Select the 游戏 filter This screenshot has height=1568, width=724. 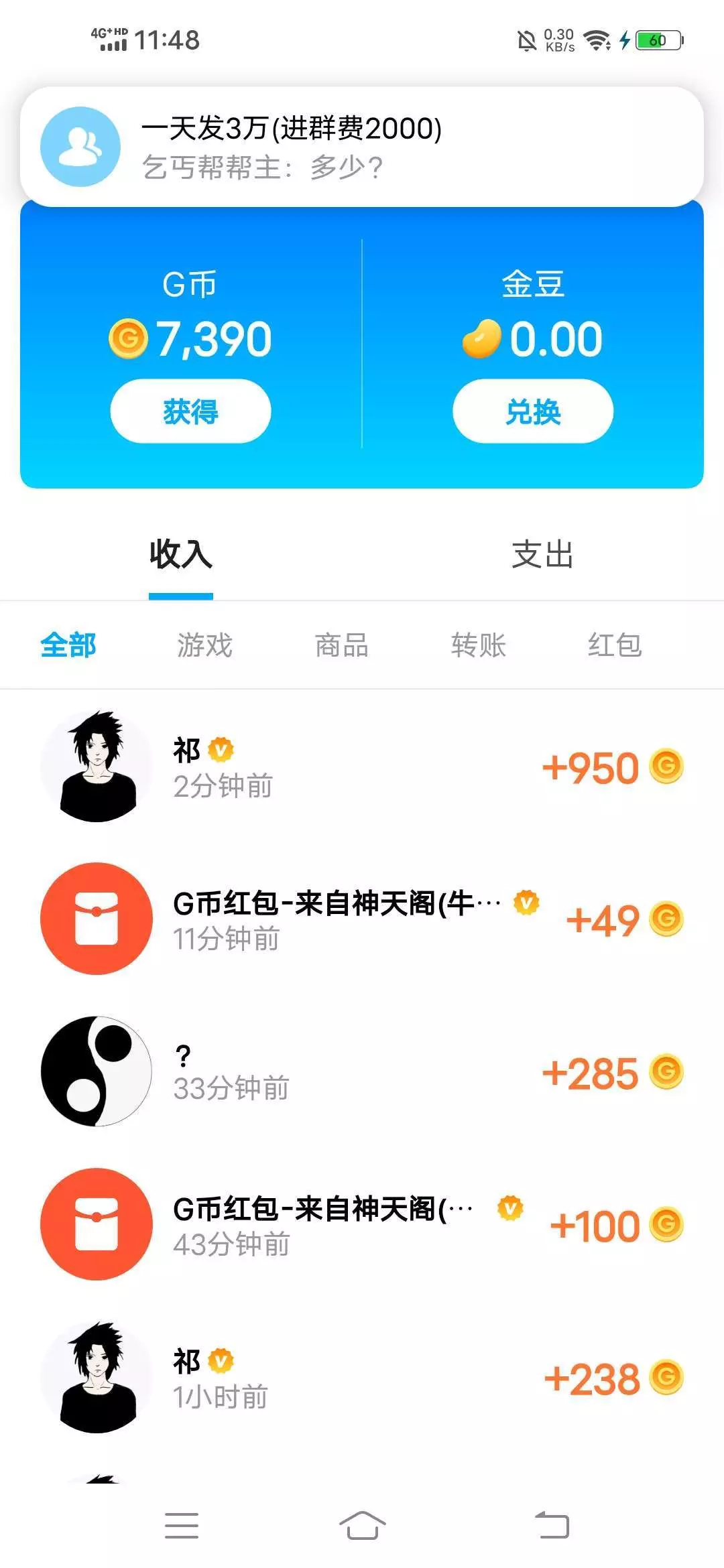tap(205, 645)
